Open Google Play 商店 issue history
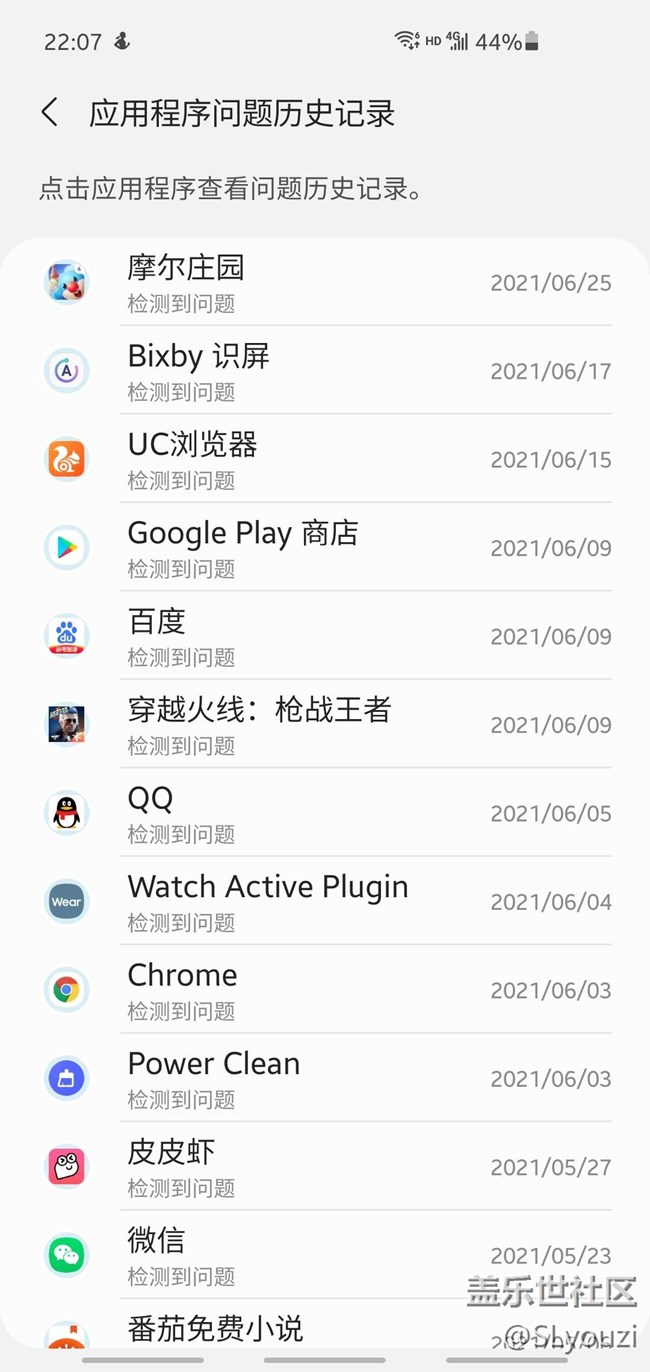Image resolution: width=650 pixels, height=1372 pixels. point(325,547)
